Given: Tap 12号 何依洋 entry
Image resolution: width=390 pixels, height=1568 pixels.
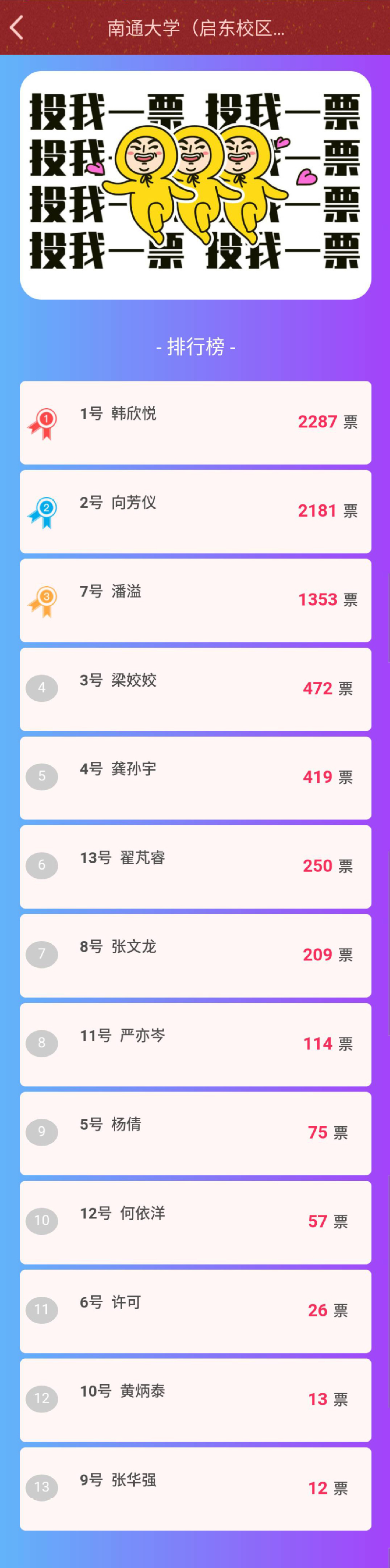Looking at the screenshot, I should [x=195, y=1222].
